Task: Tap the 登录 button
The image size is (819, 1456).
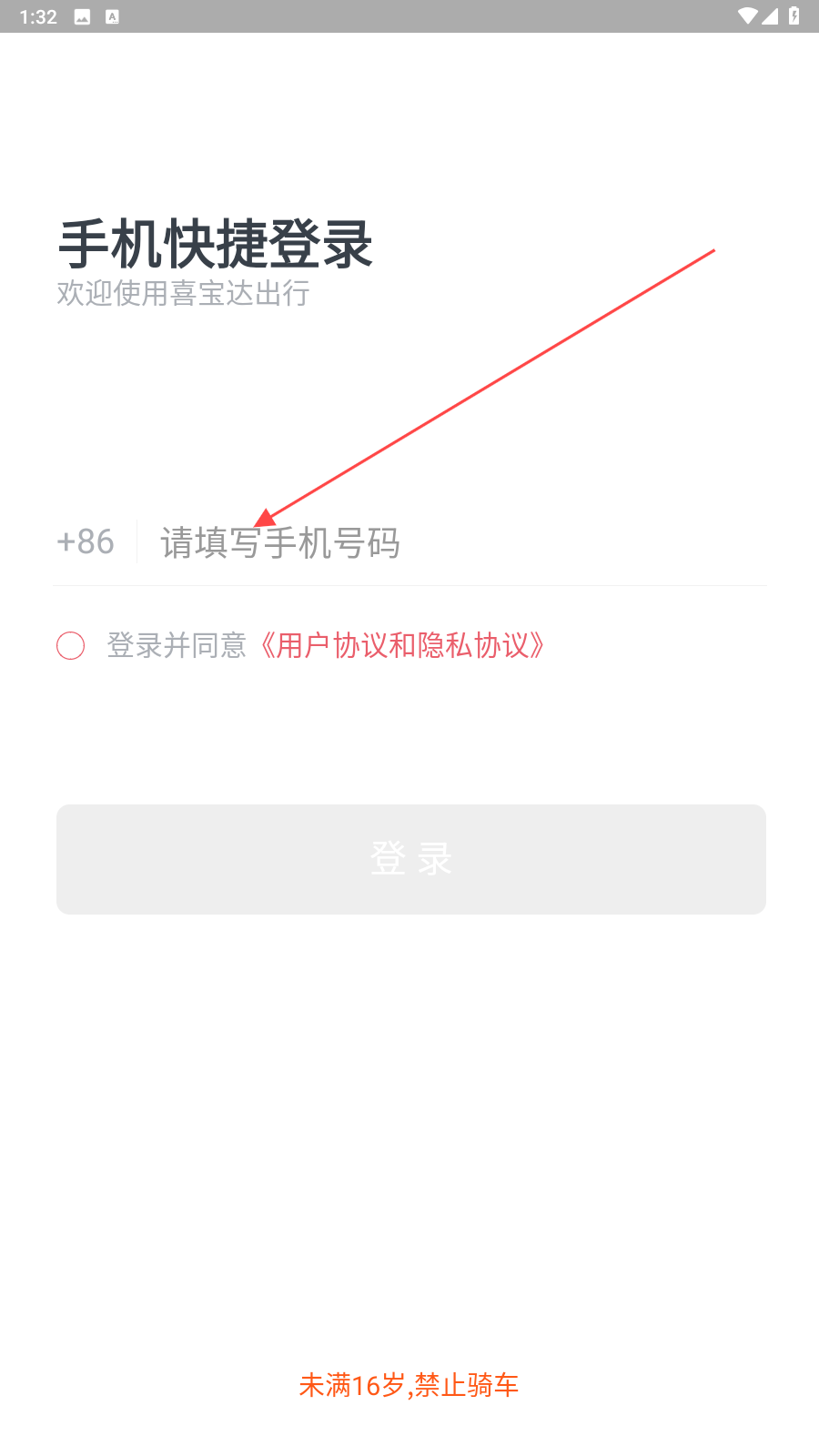Action: point(411,859)
